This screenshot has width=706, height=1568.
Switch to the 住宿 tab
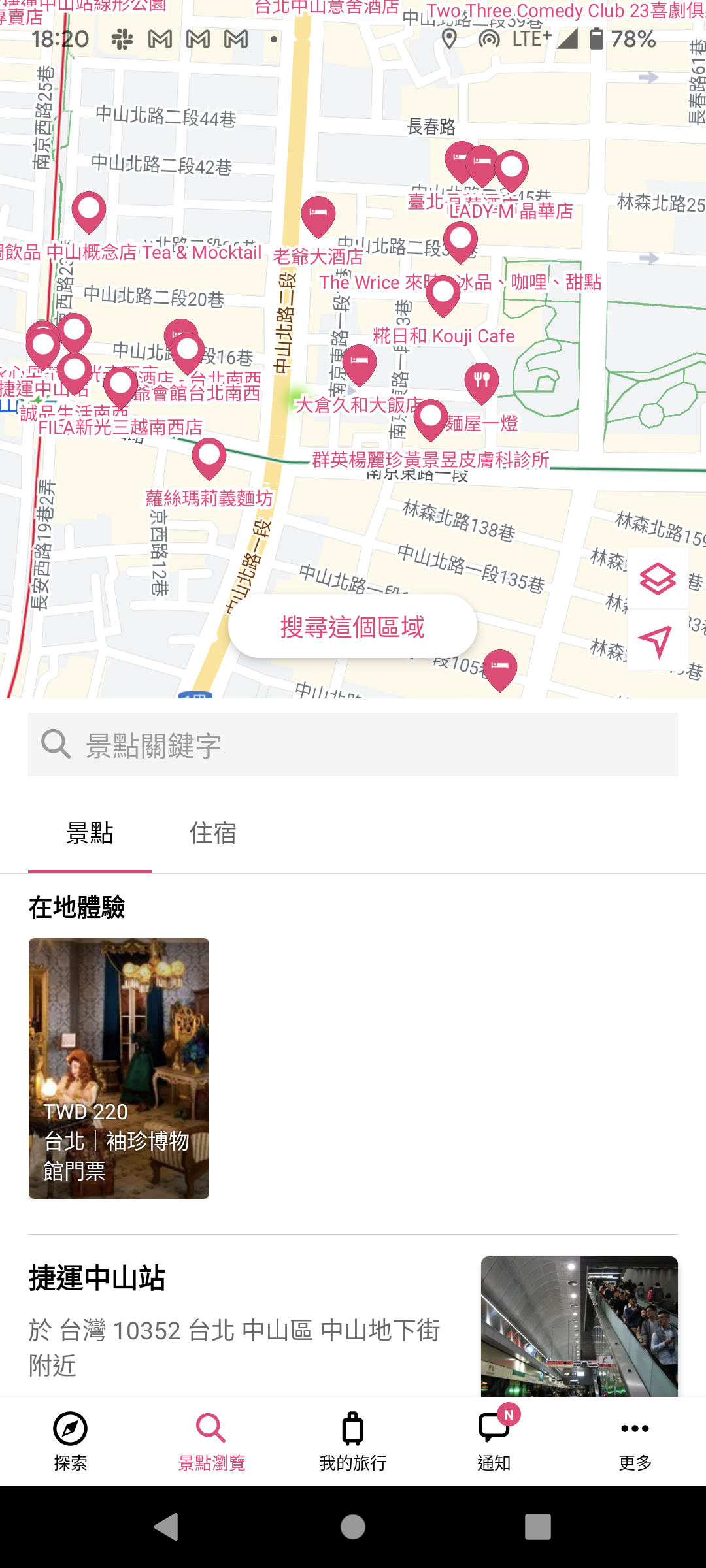coord(212,834)
